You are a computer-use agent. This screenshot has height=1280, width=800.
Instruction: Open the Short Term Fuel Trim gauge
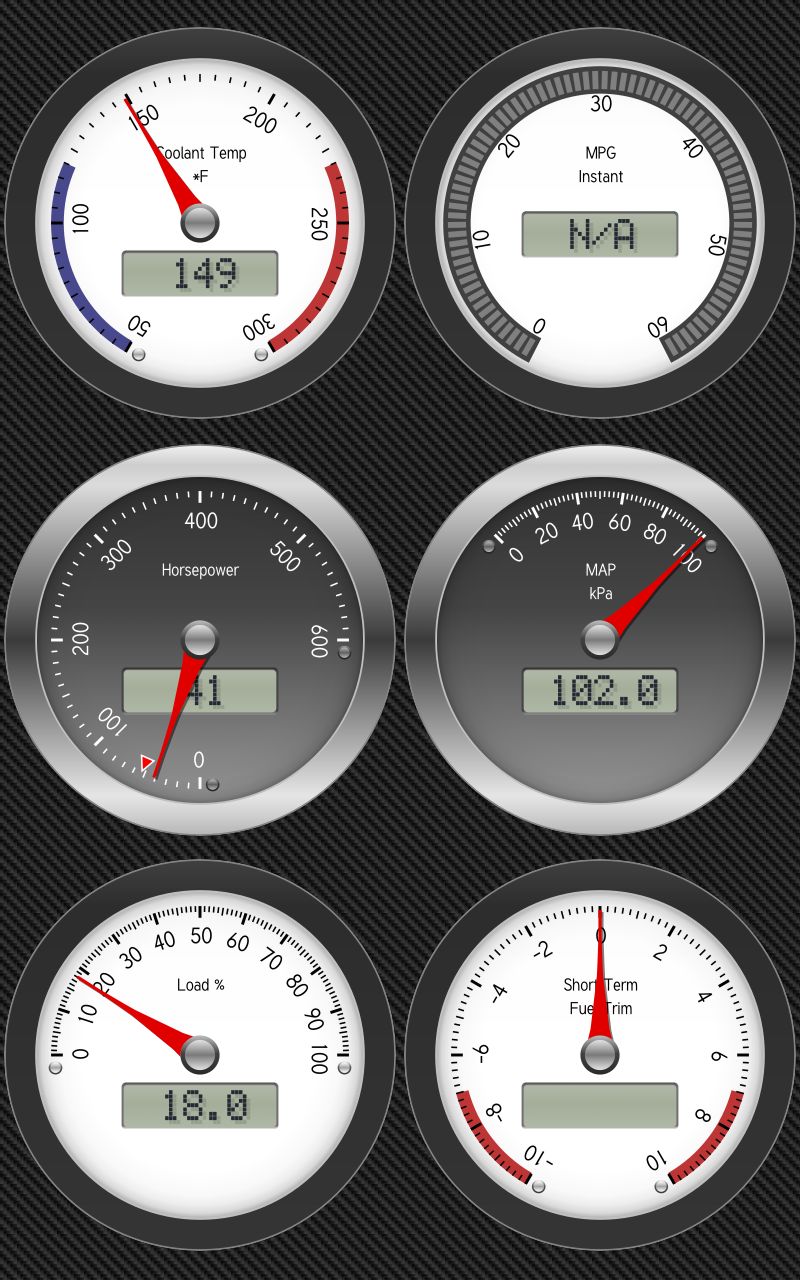[x=600, y=1055]
